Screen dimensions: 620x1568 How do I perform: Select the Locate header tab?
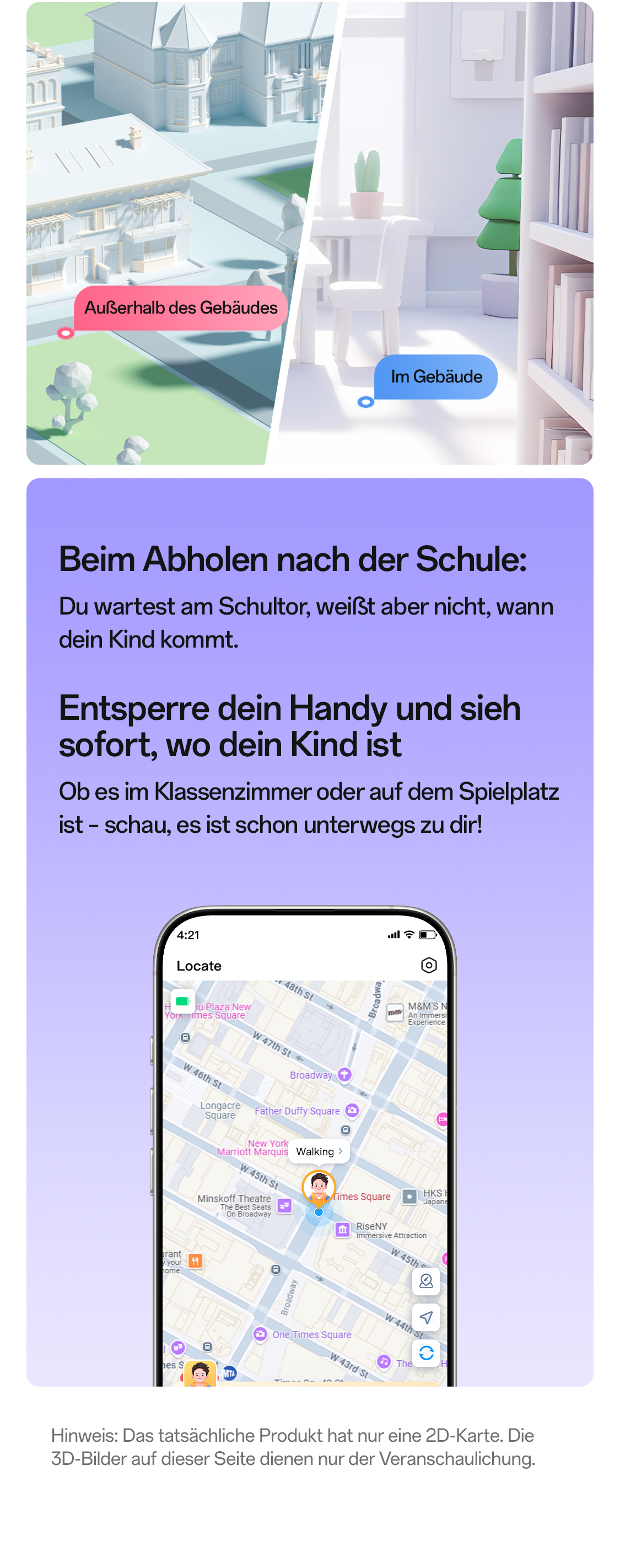tap(200, 966)
